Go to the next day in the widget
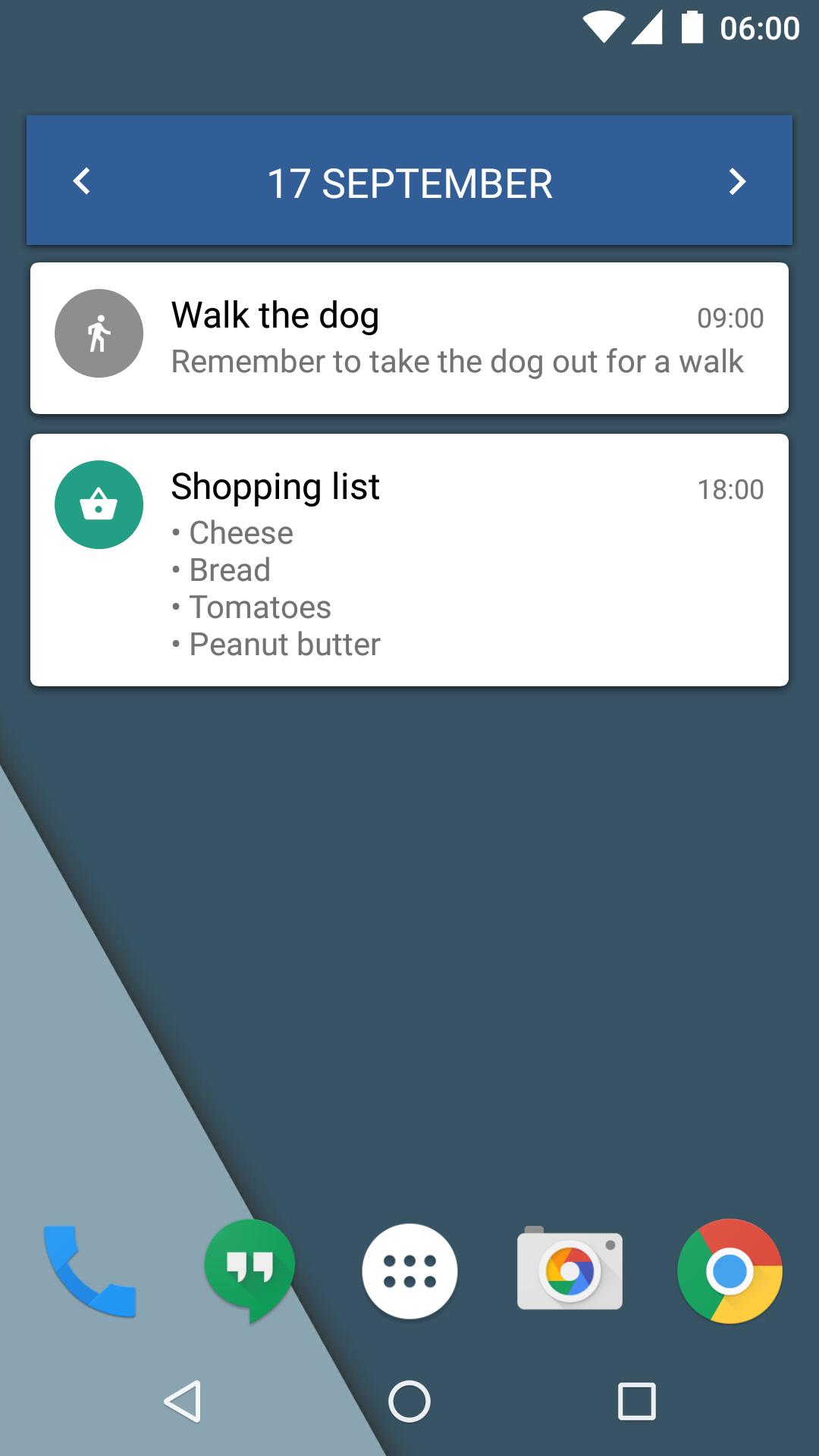 click(x=736, y=181)
